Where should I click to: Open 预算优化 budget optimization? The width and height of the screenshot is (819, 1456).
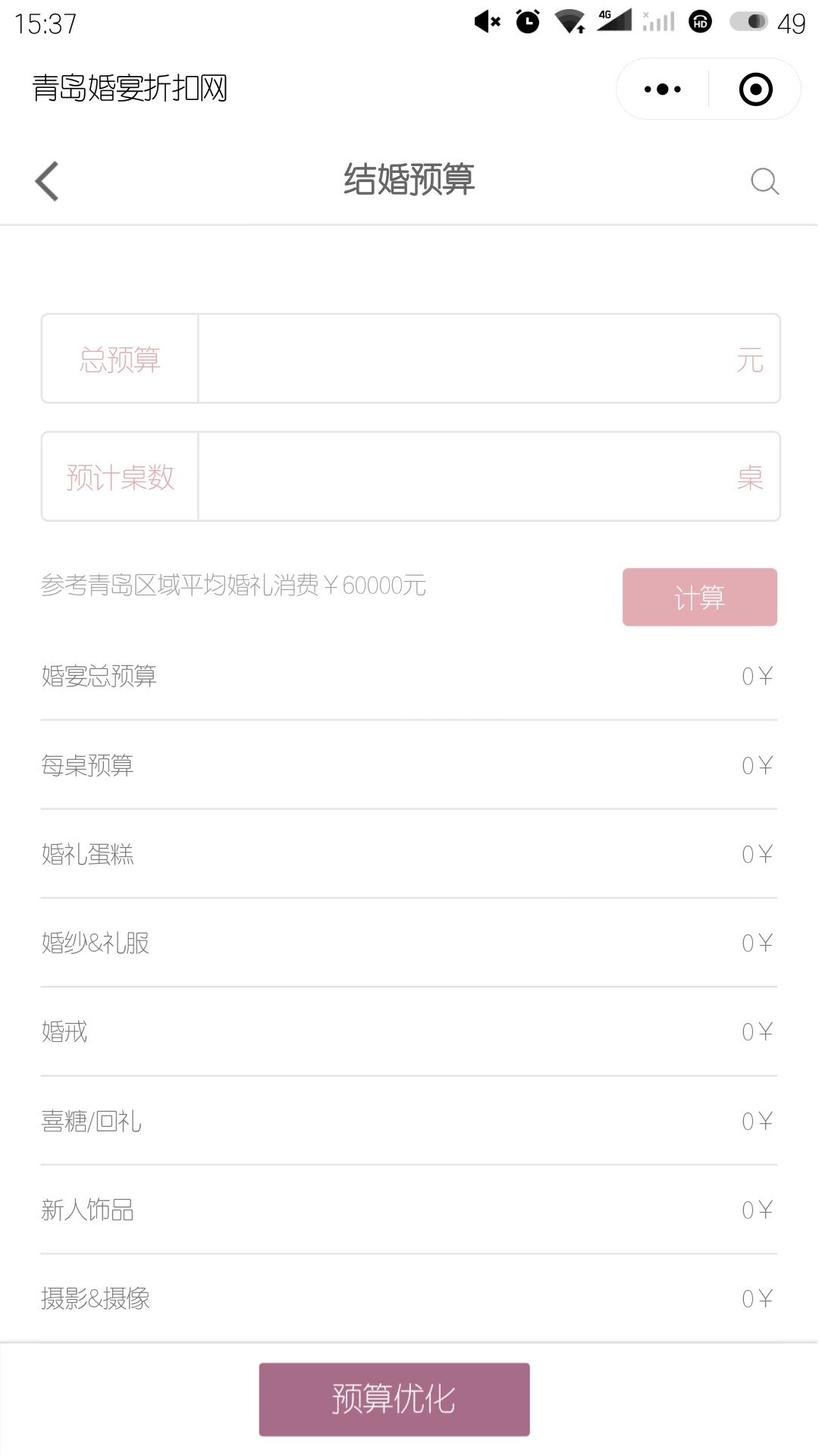[394, 1399]
